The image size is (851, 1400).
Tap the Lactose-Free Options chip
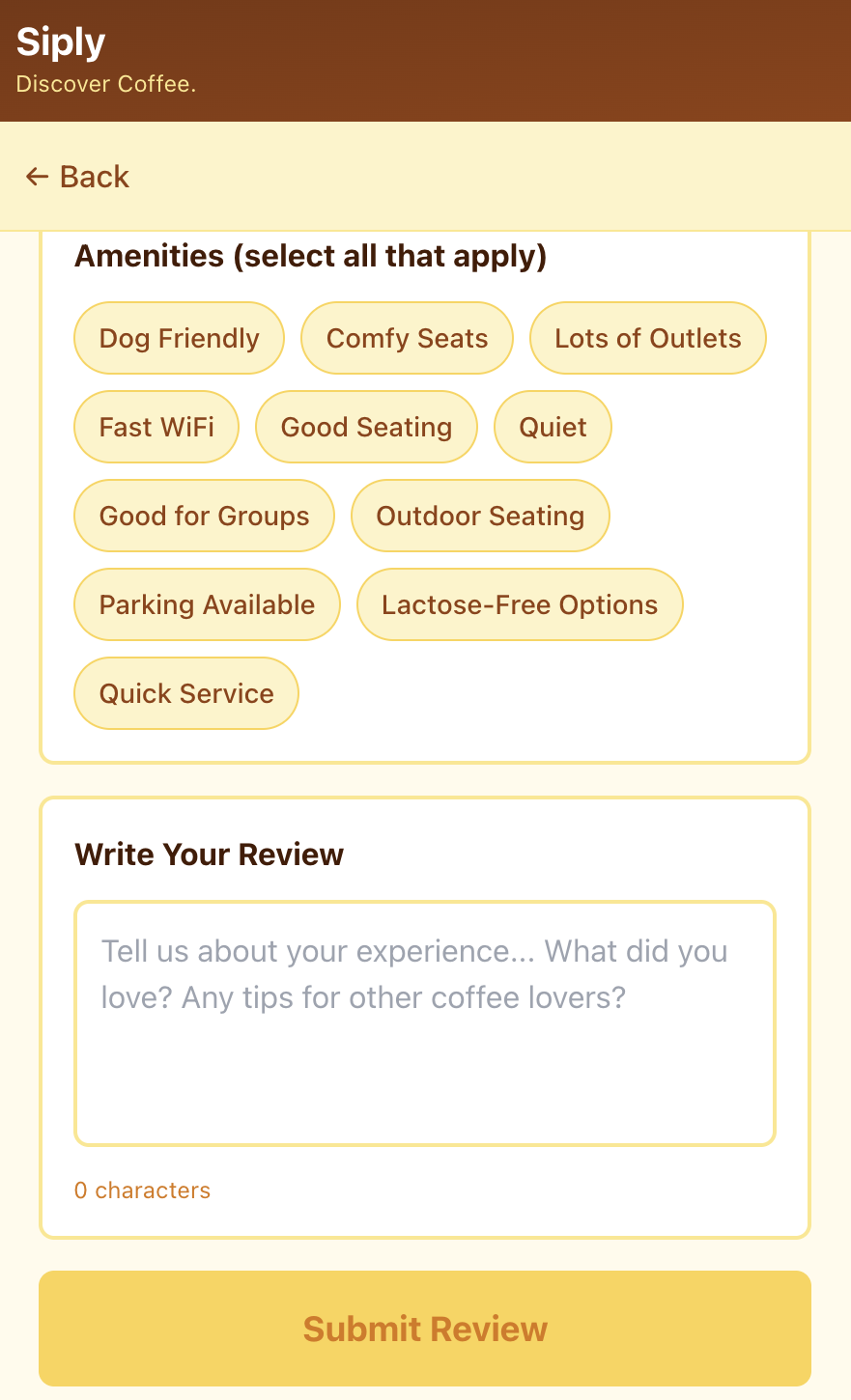pos(520,604)
